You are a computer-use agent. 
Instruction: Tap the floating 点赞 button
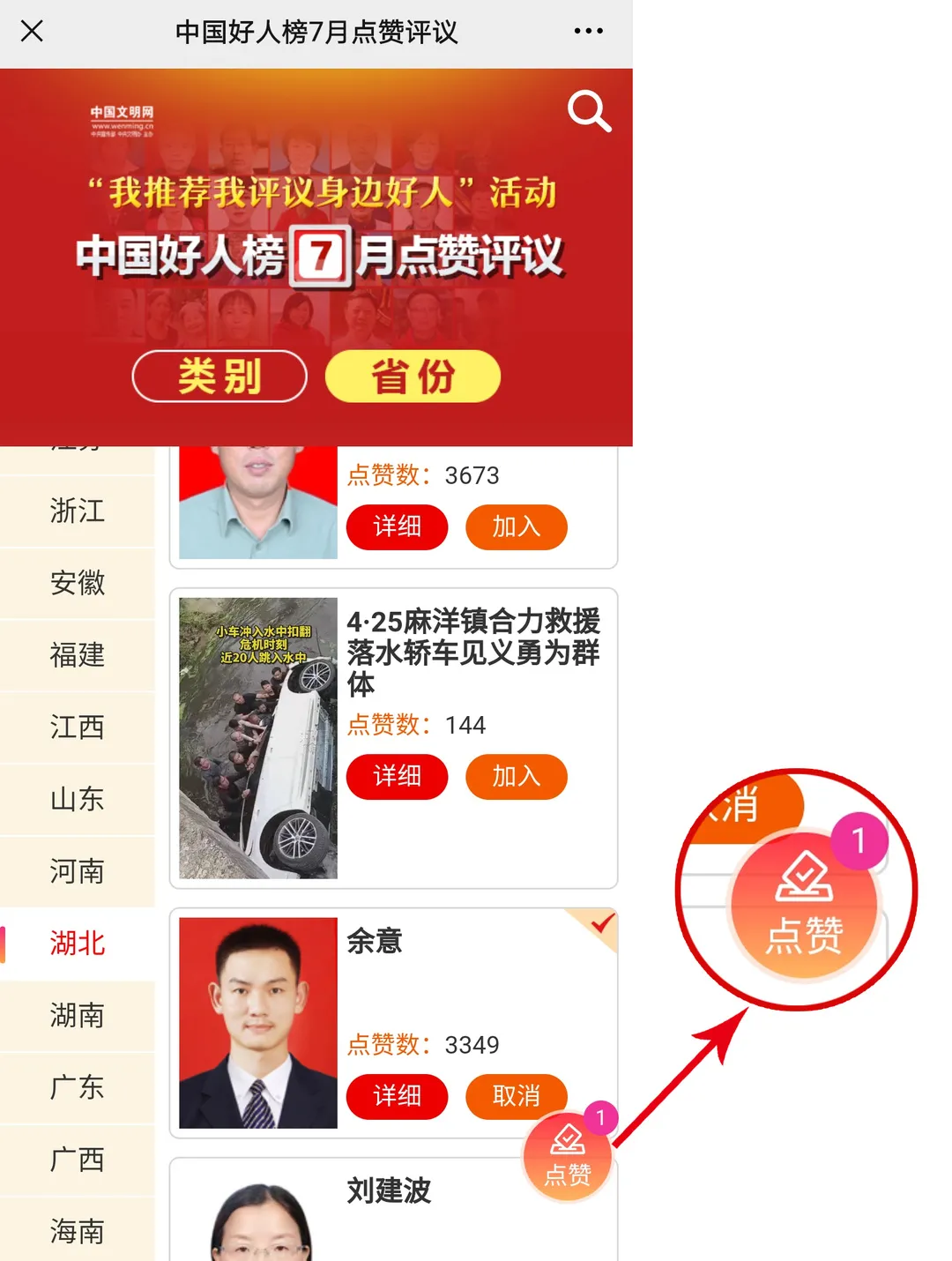click(x=568, y=1157)
